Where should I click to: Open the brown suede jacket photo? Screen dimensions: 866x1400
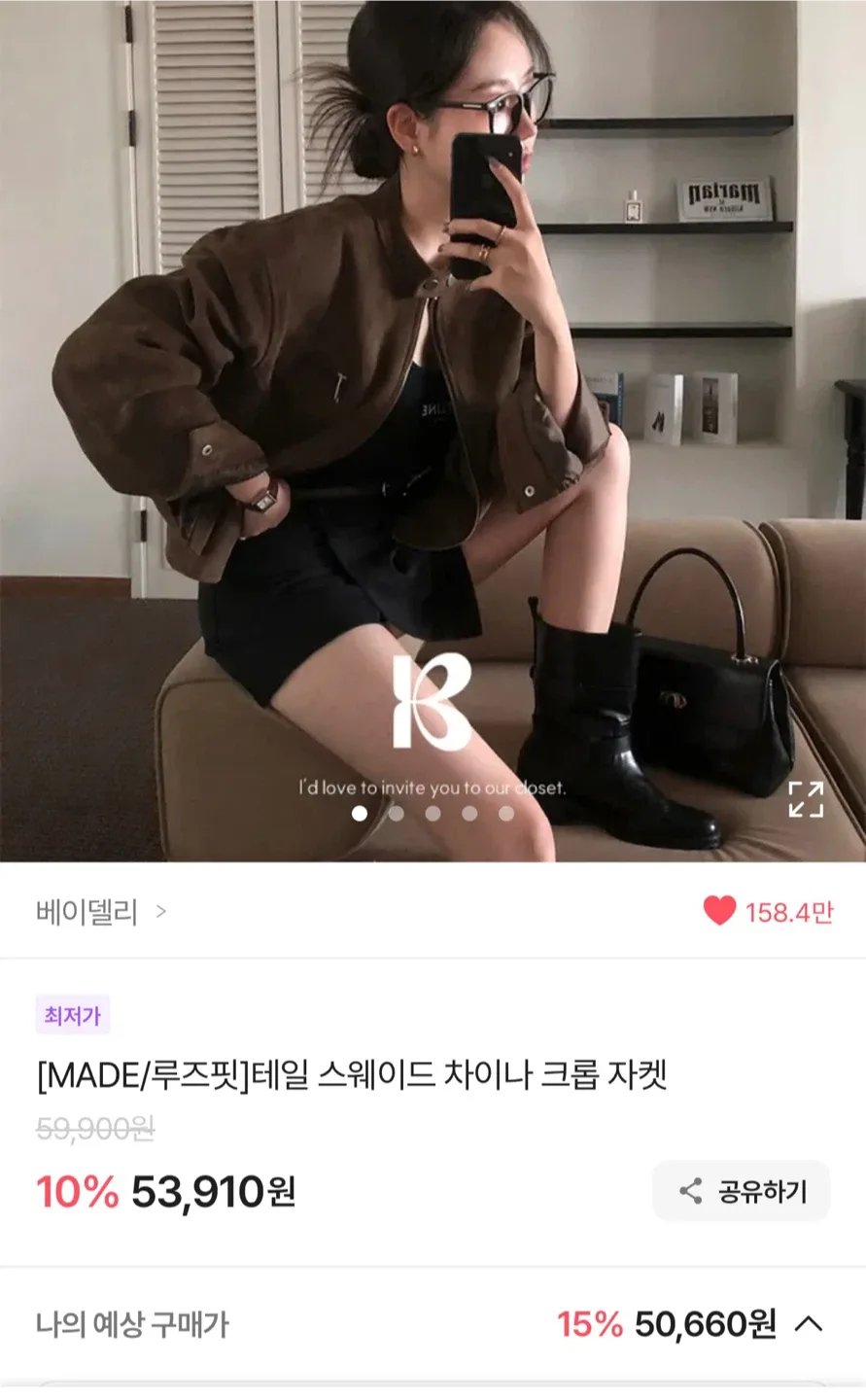point(433,431)
